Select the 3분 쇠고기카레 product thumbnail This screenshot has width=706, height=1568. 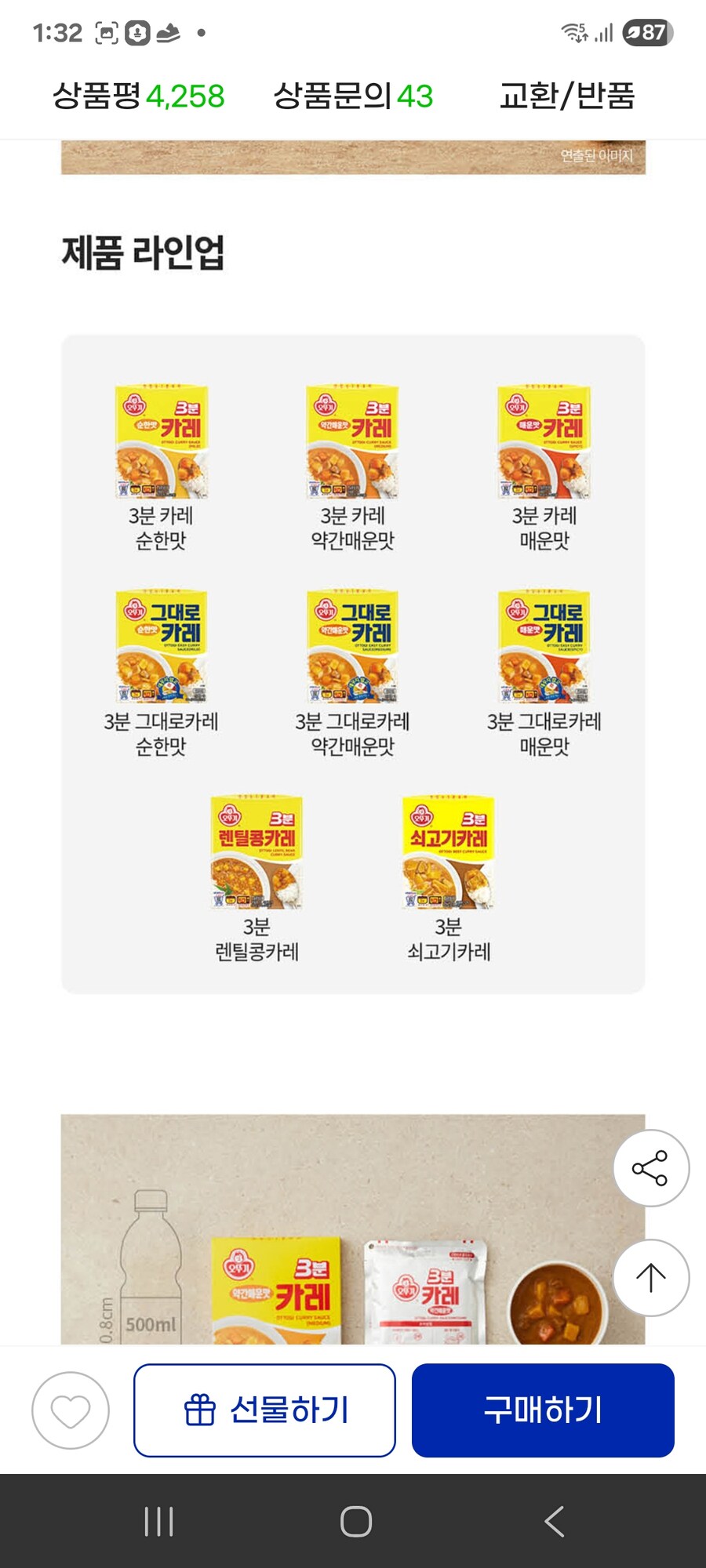pyautogui.click(x=447, y=851)
